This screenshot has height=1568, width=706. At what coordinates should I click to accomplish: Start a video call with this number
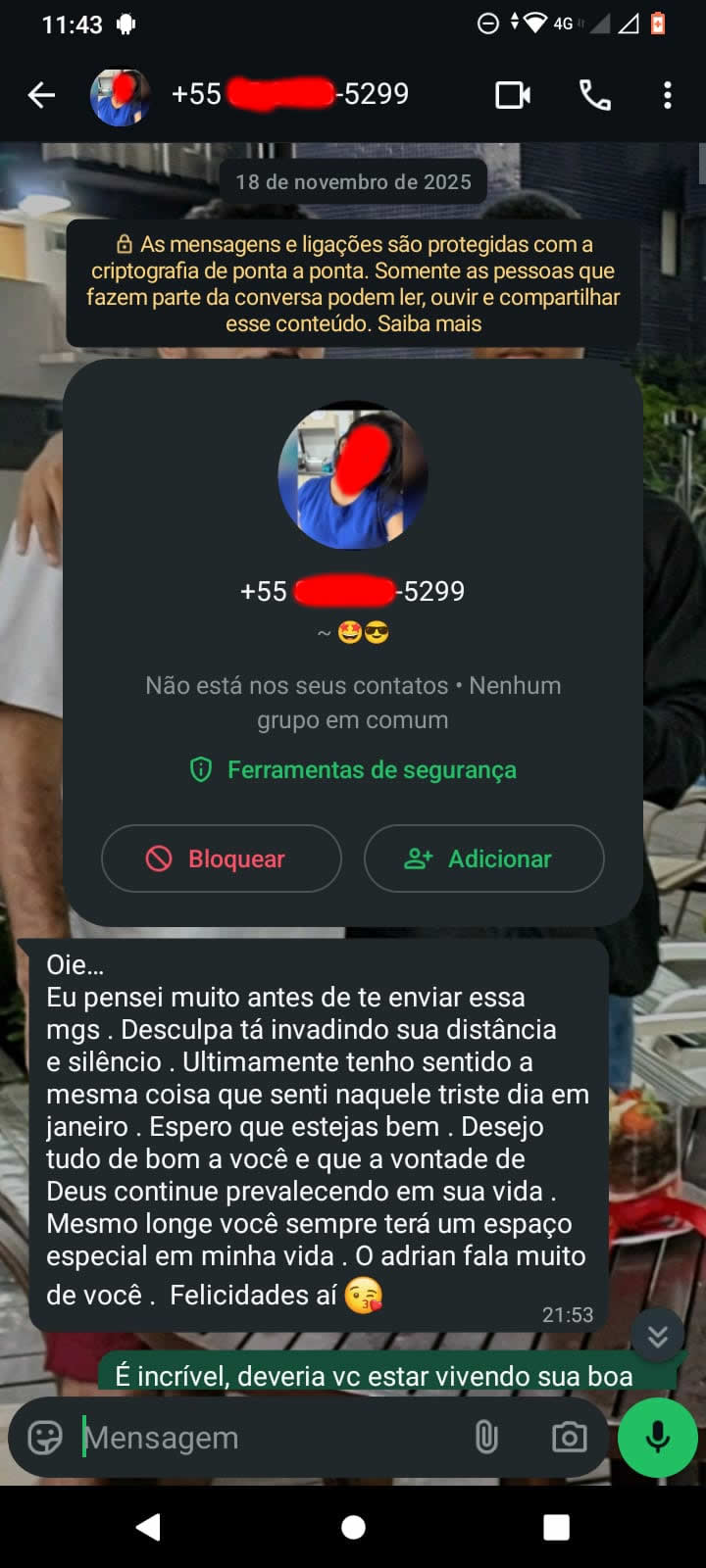(x=512, y=95)
